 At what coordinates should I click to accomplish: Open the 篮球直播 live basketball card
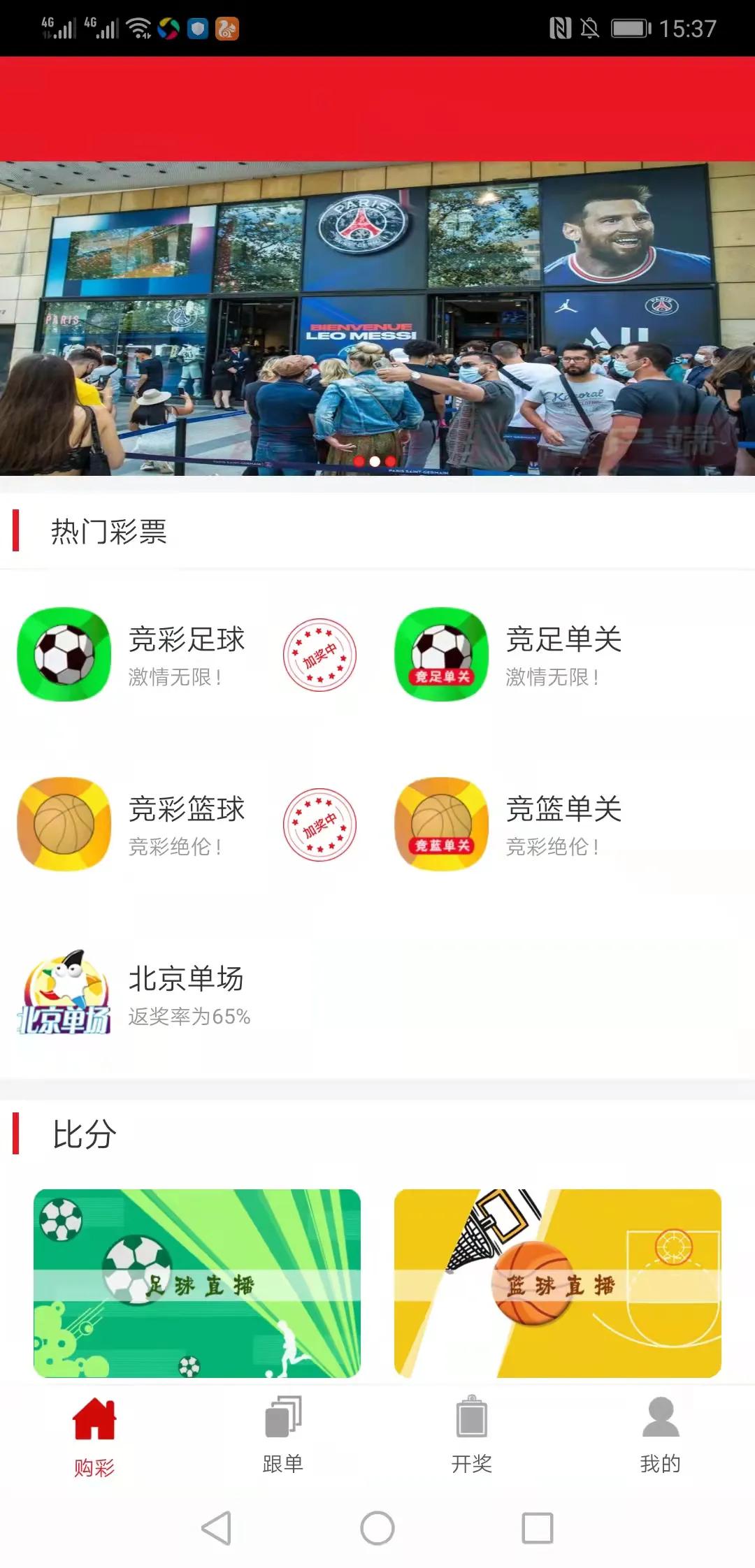556,1286
